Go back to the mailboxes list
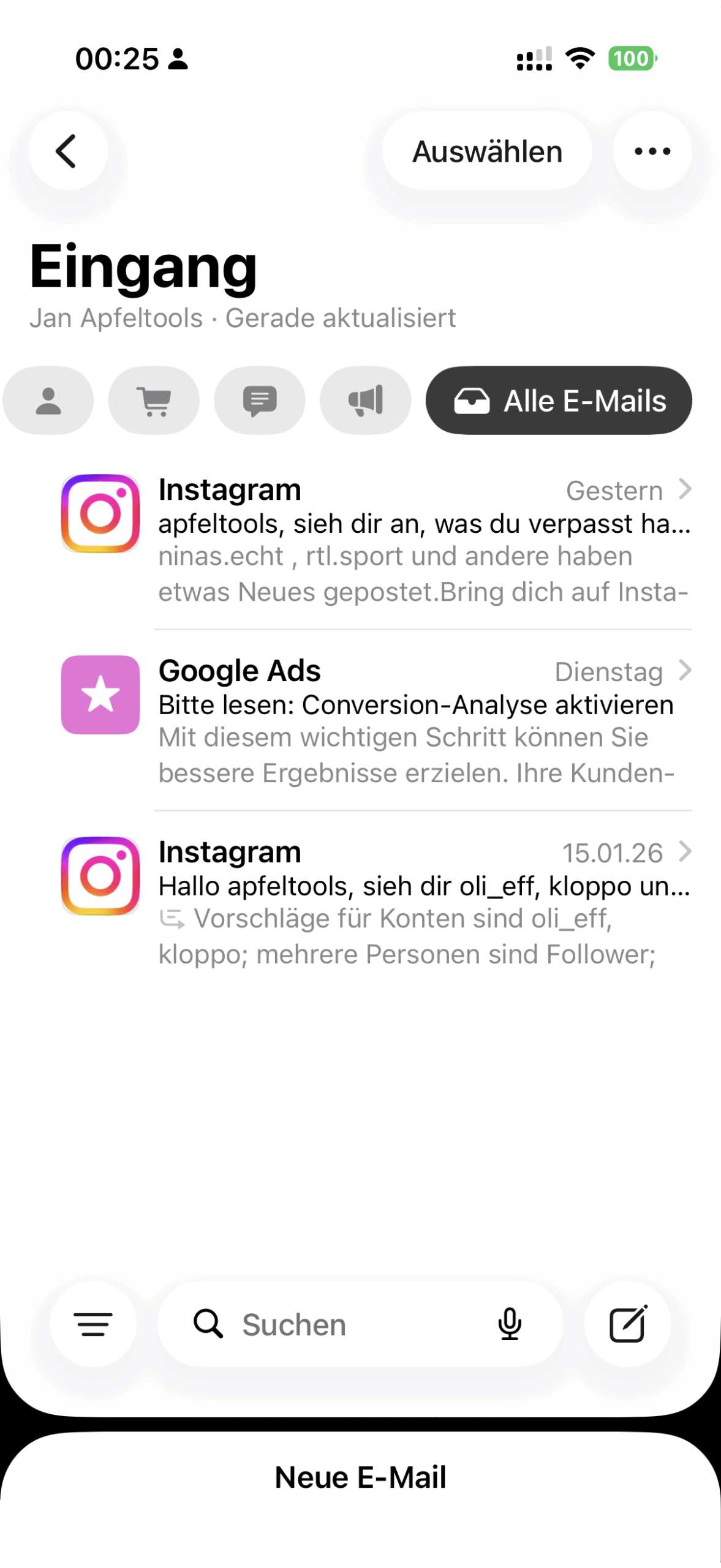The image size is (721, 1568). pyautogui.click(x=67, y=151)
